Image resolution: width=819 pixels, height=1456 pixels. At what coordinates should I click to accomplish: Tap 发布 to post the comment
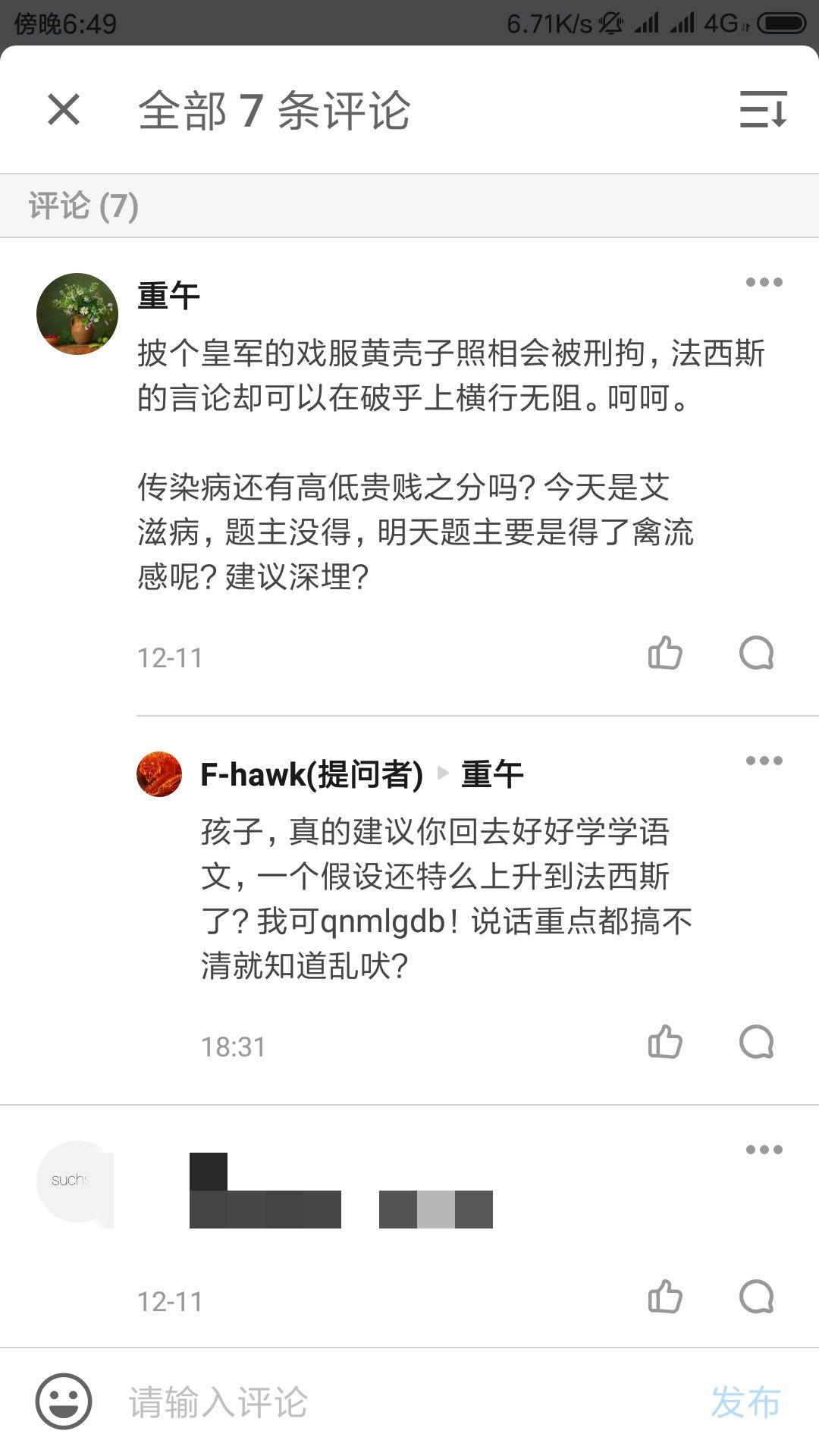pyautogui.click(x=745, y=1402)
